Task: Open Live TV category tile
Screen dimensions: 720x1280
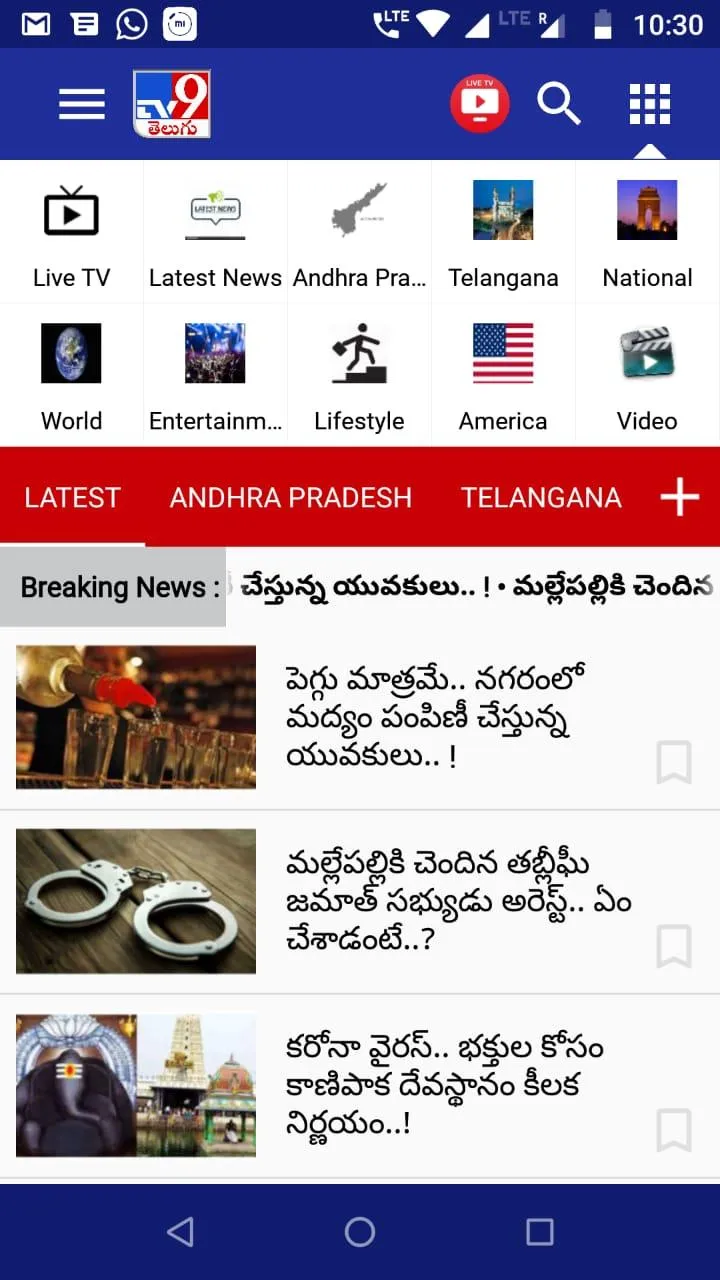Action: 72,232
